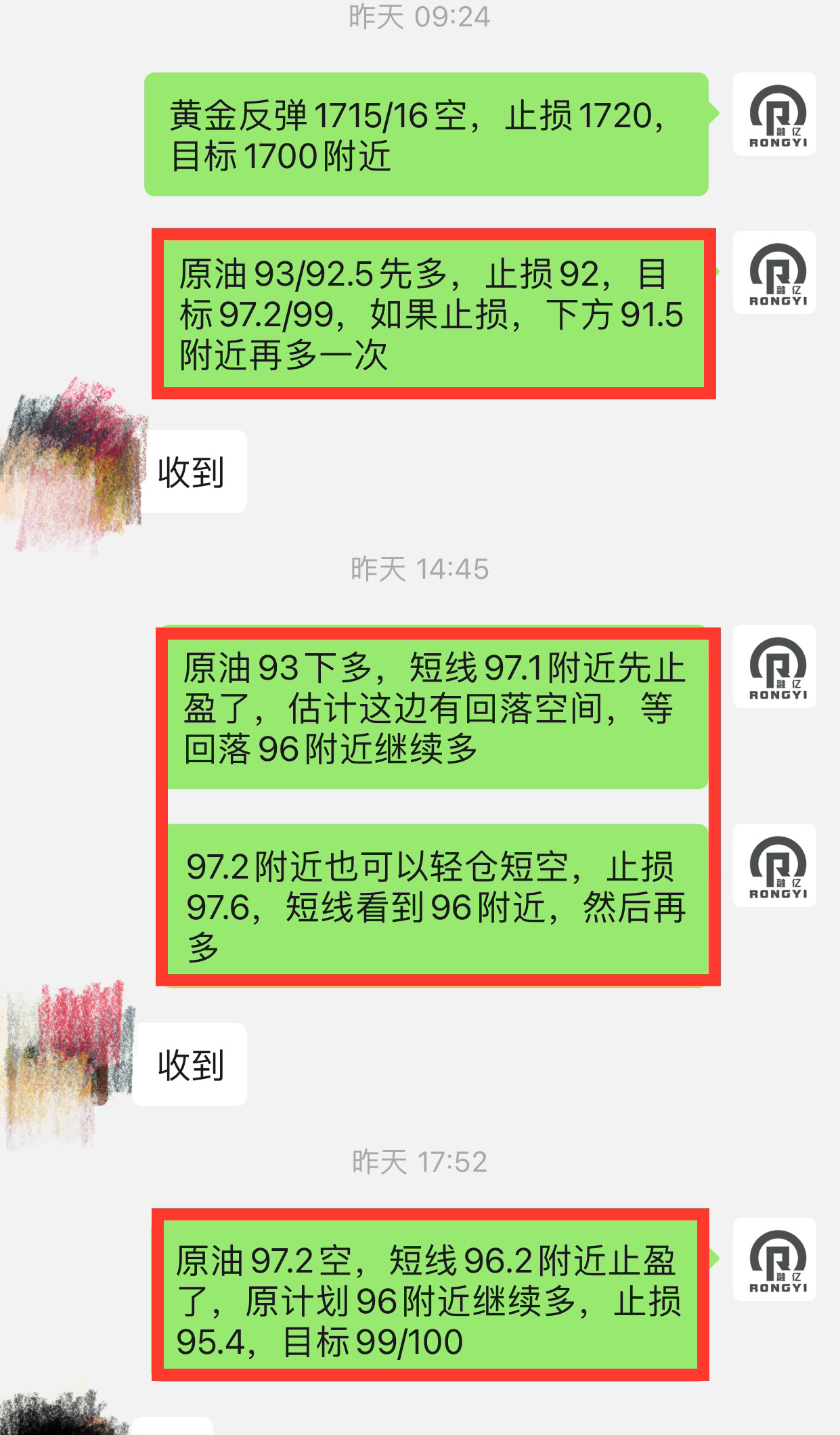Open RONGYI avatar beside the 96.2 take-profit message
Viewport: 840px width, 1435px height.
pyautogui.click(x=774, y=1260)
